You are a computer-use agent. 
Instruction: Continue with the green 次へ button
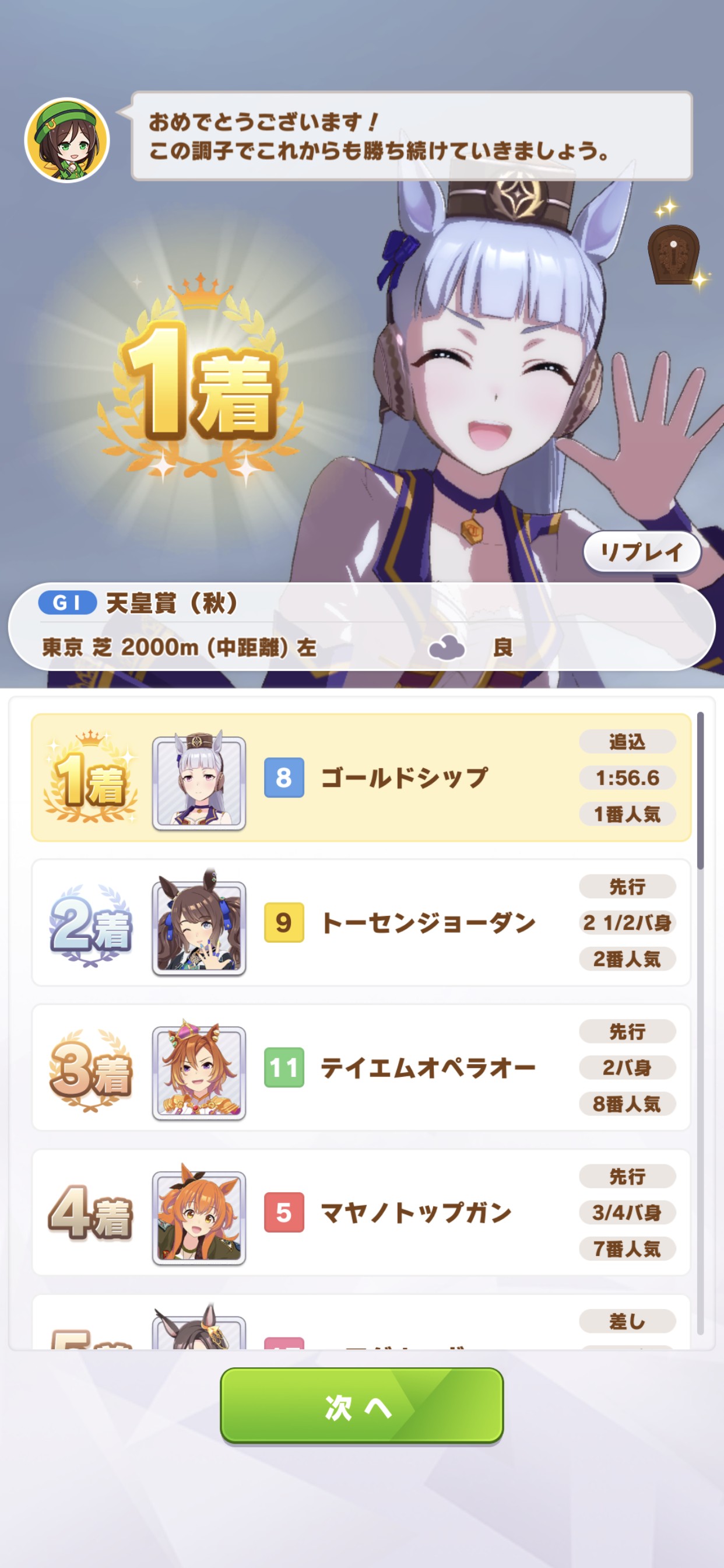[x=361, y=1406]
